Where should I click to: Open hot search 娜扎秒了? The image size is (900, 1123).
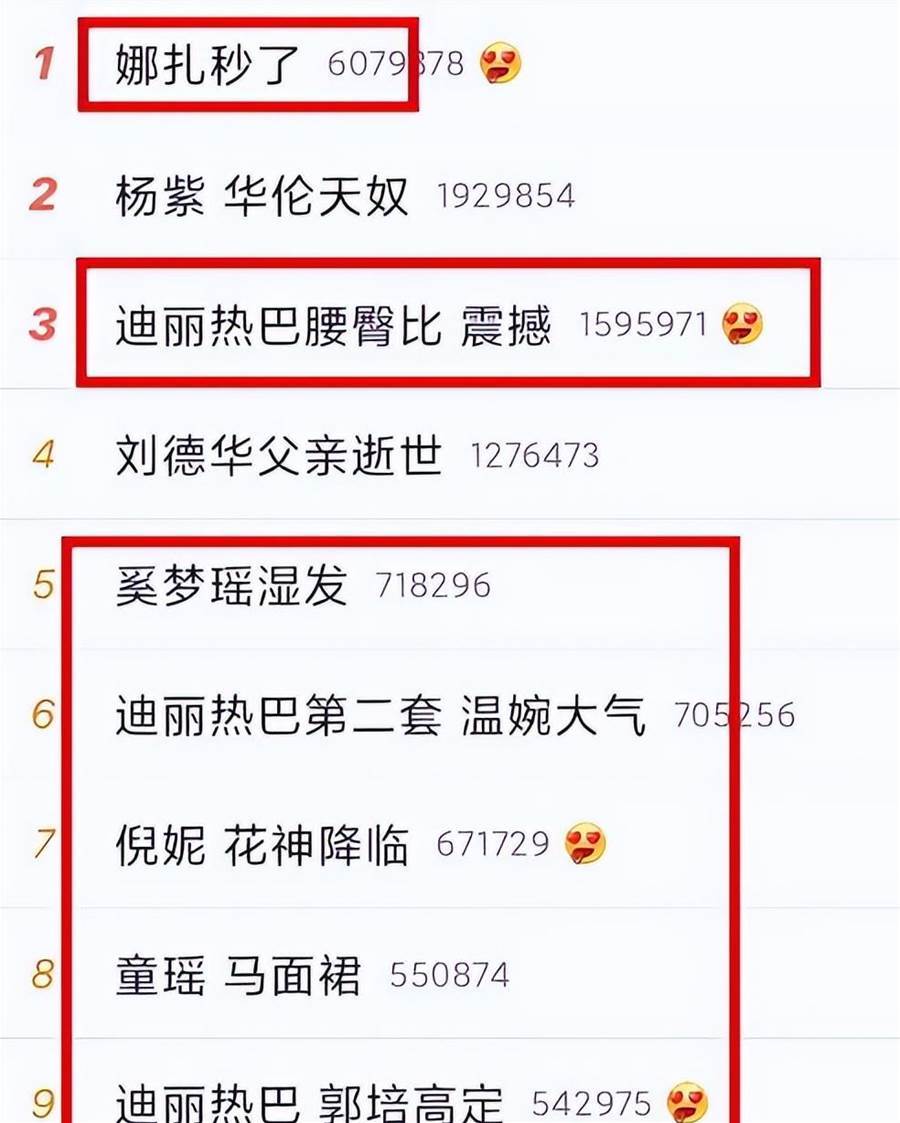pos(208,65)
